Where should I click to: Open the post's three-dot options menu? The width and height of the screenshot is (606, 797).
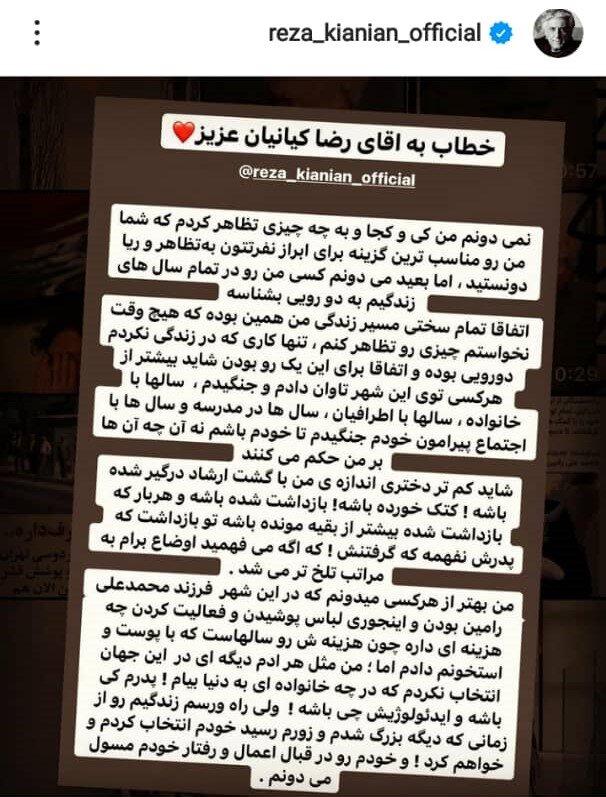click(37, 32)
